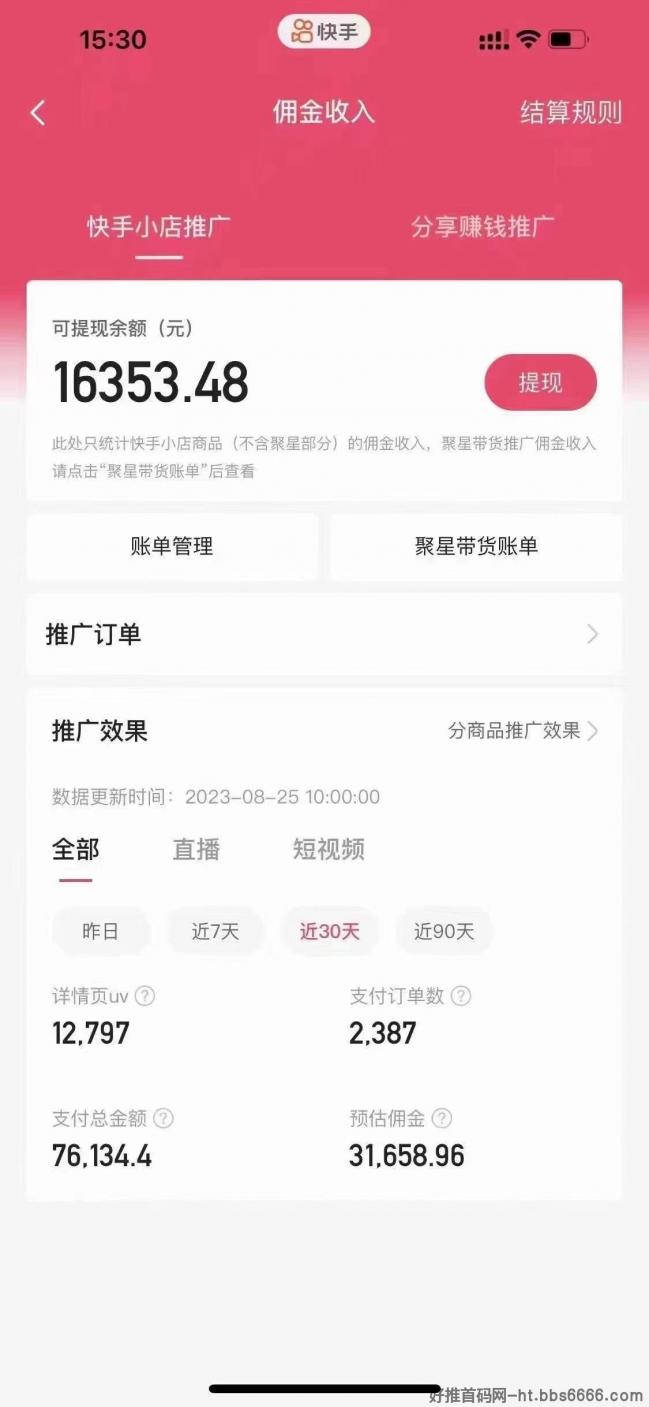
Task: Tap the 提现 withdraw button
Action: click(x=541, y=382)
